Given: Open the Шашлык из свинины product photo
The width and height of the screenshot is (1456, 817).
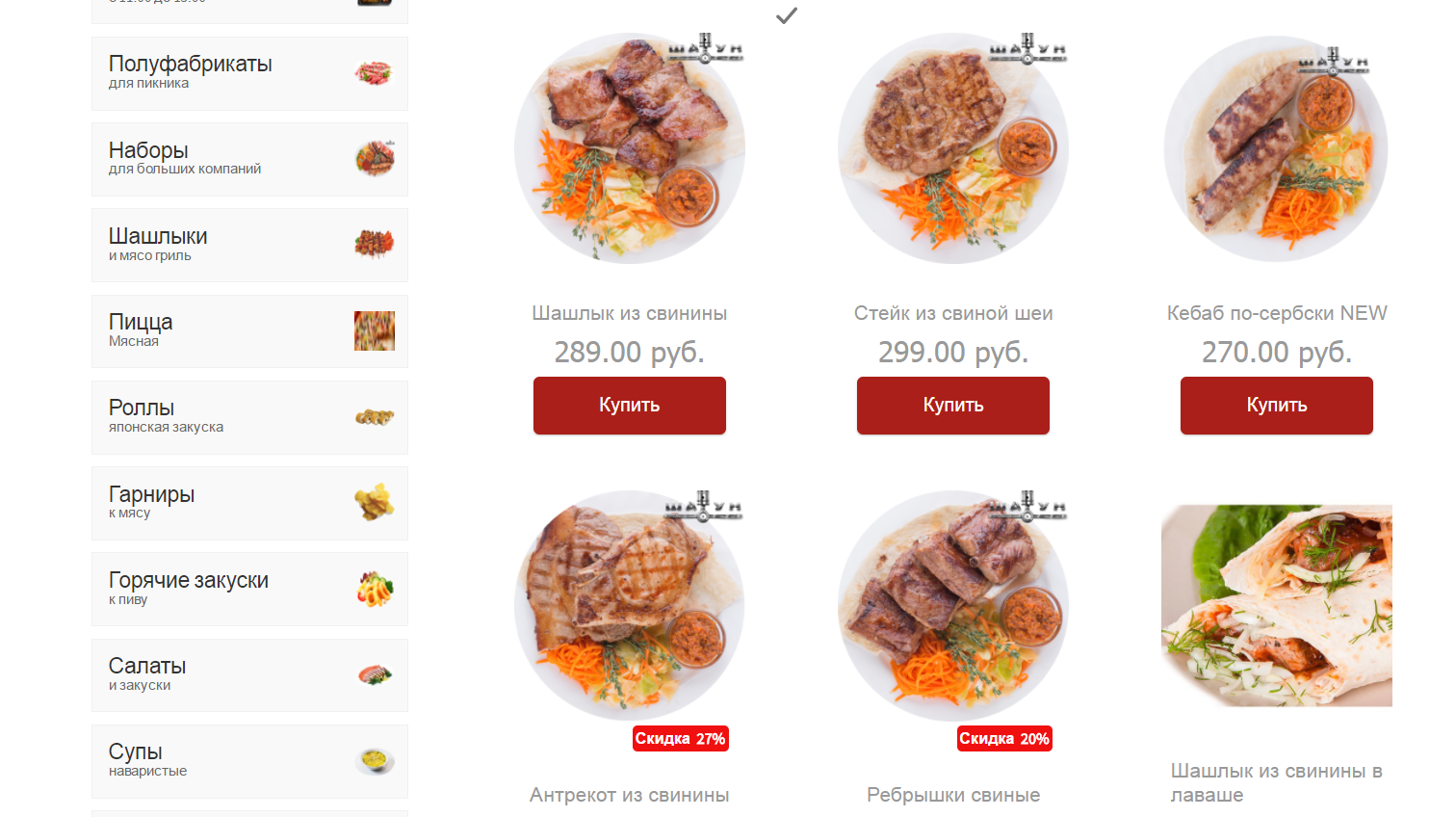Looking at the screenshot, I should click(629, 149).
